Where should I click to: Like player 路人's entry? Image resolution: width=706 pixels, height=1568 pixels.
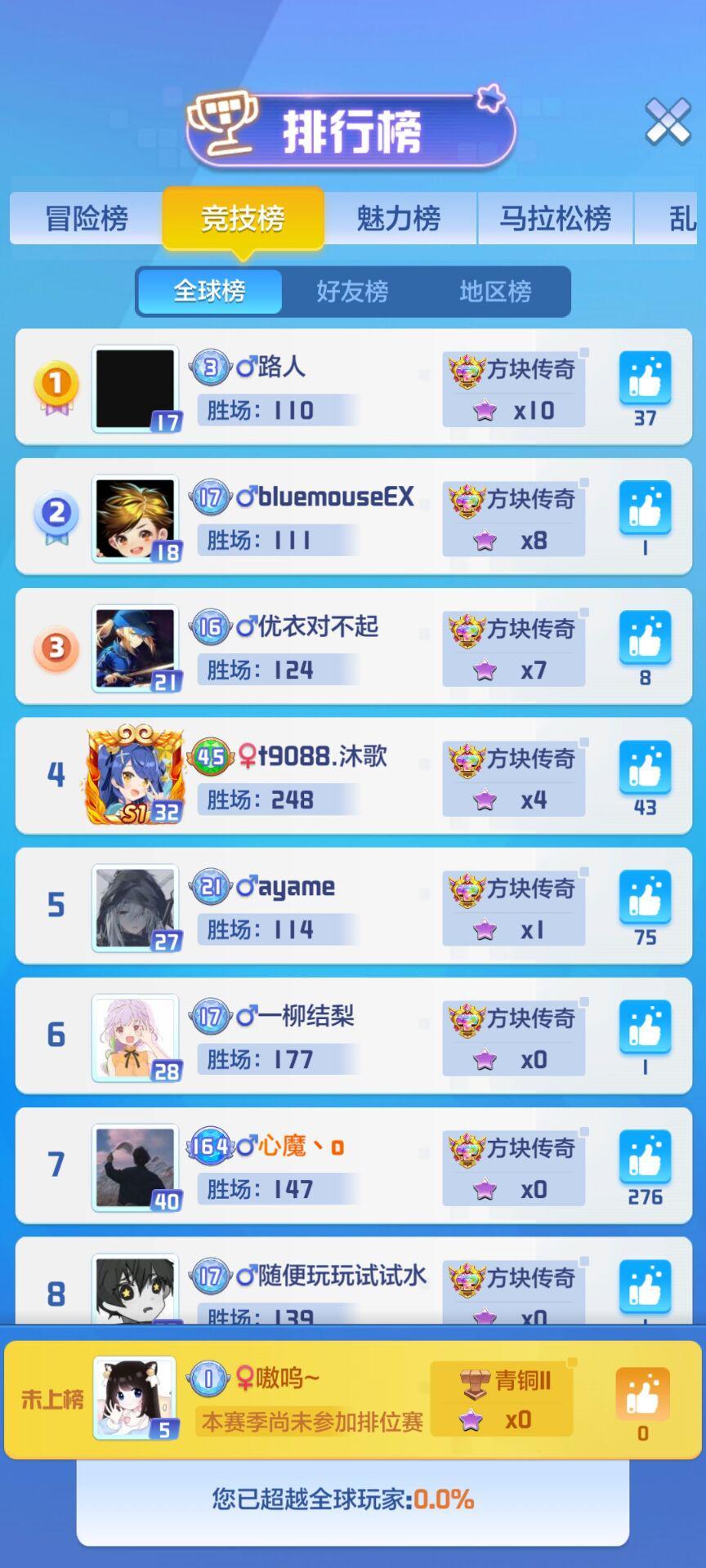[x=645, y=378]
